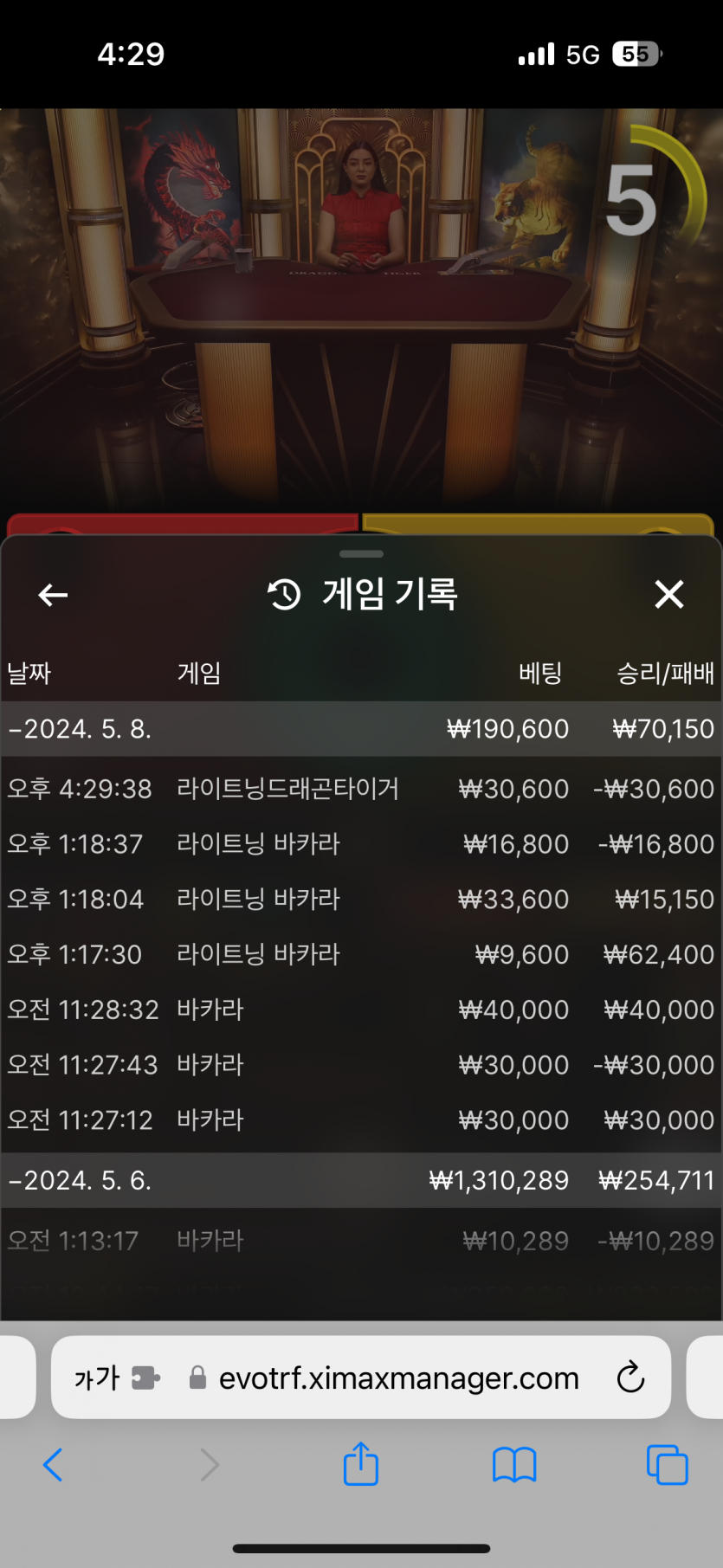Go back from the 게임 기록 panel
Viewport: 723px width, 1568px height.
(53, 595)
